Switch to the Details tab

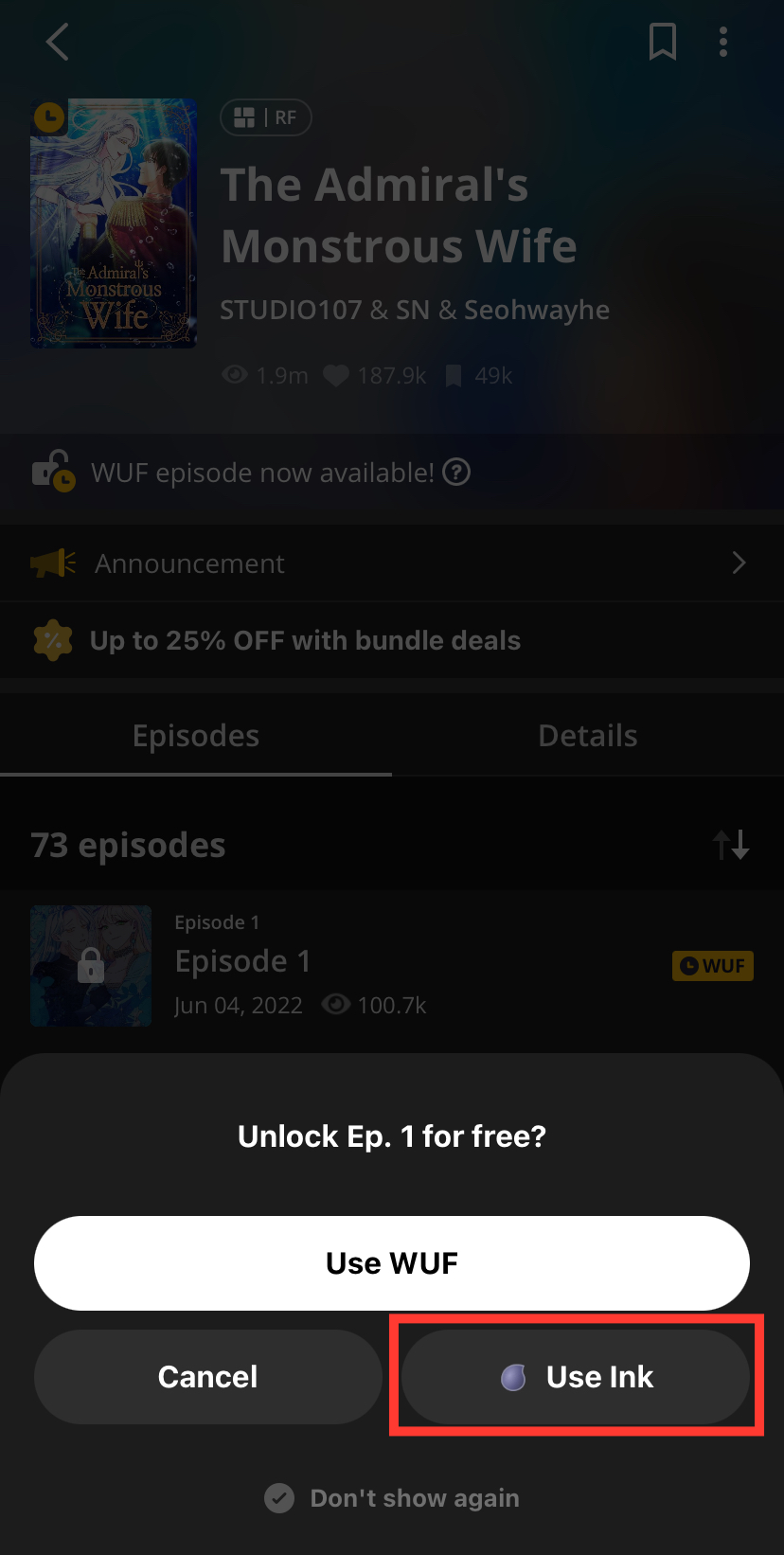click(587, 736)
